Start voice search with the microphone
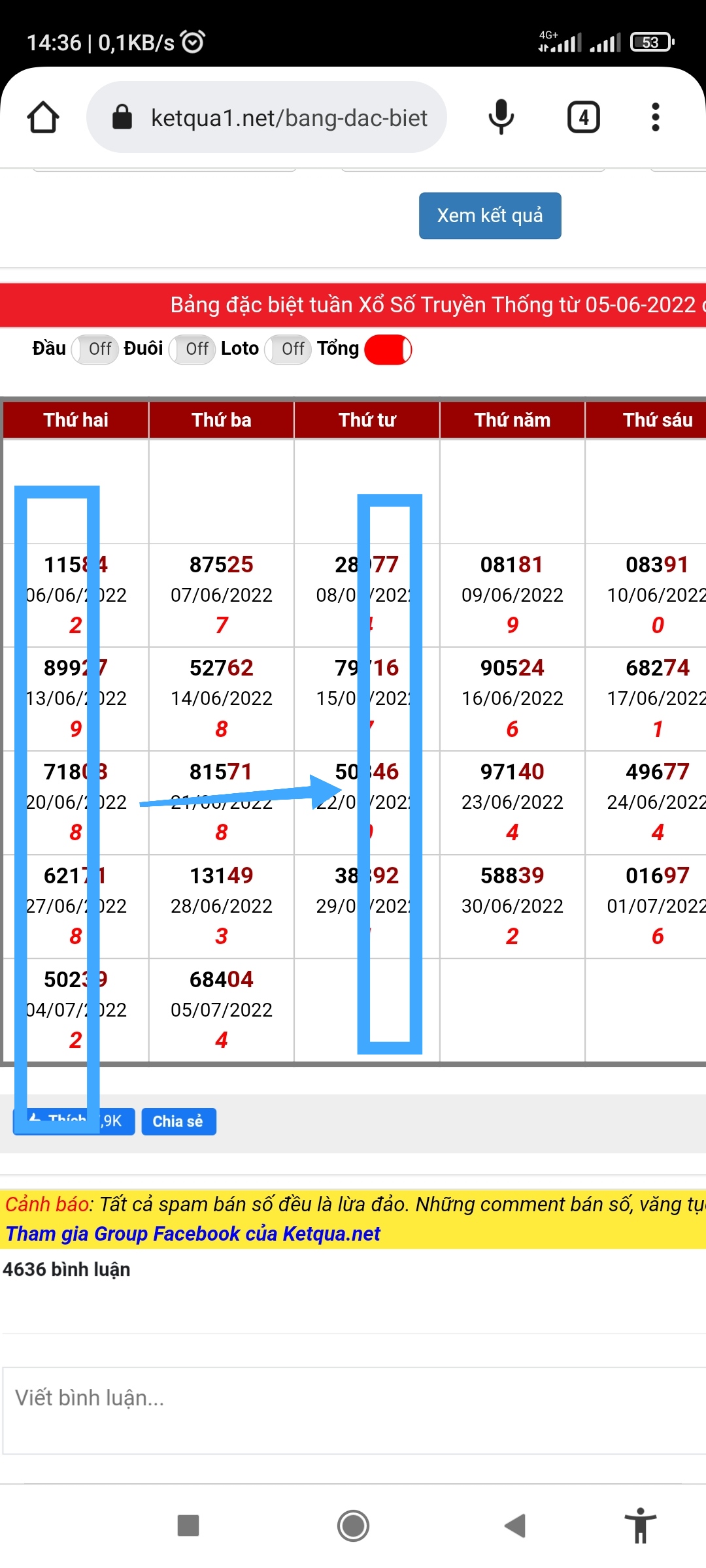Screen dimensions: 706x1568 (501, 118)
